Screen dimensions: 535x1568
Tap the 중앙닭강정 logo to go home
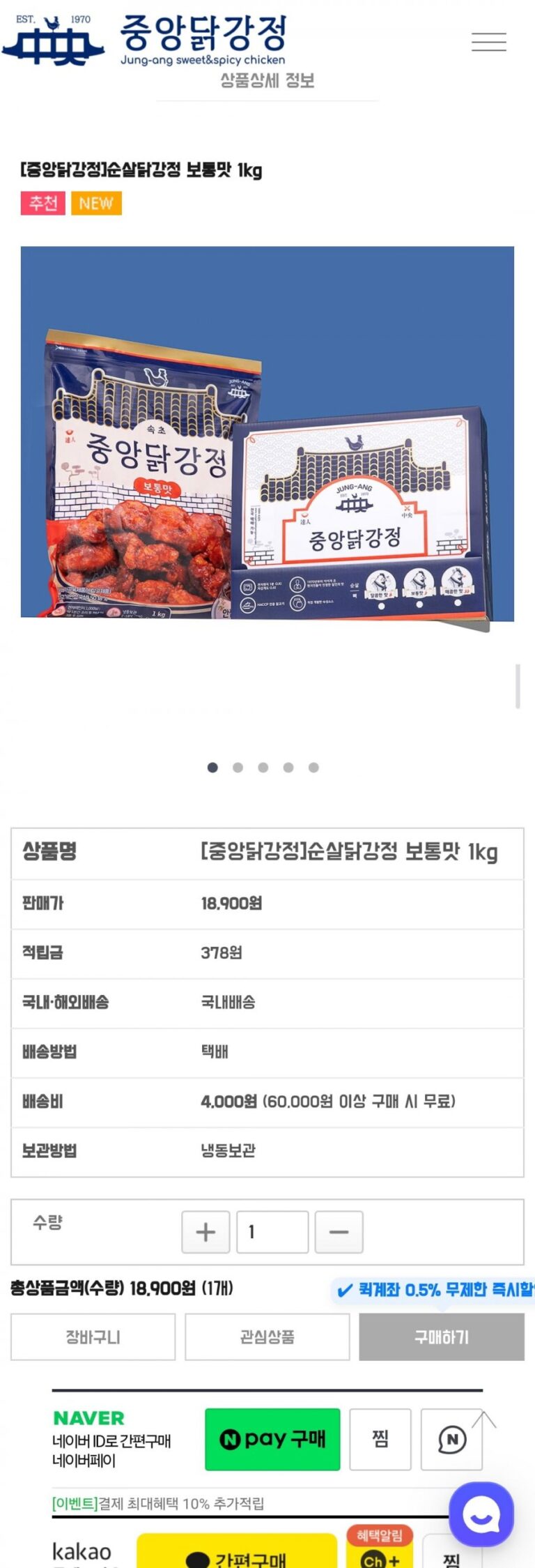(x=146, y=40)
